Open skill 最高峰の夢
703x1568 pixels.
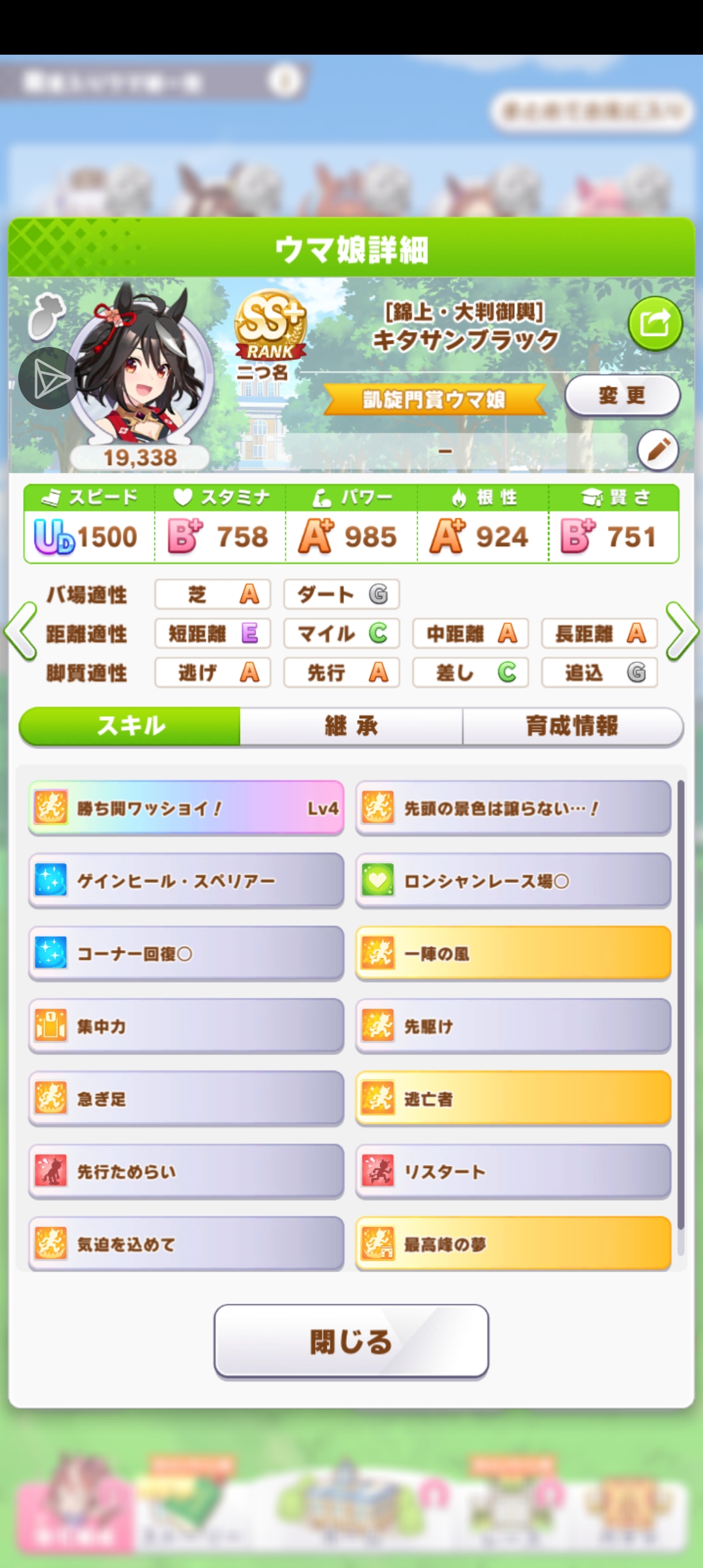tap(513, 1244)
